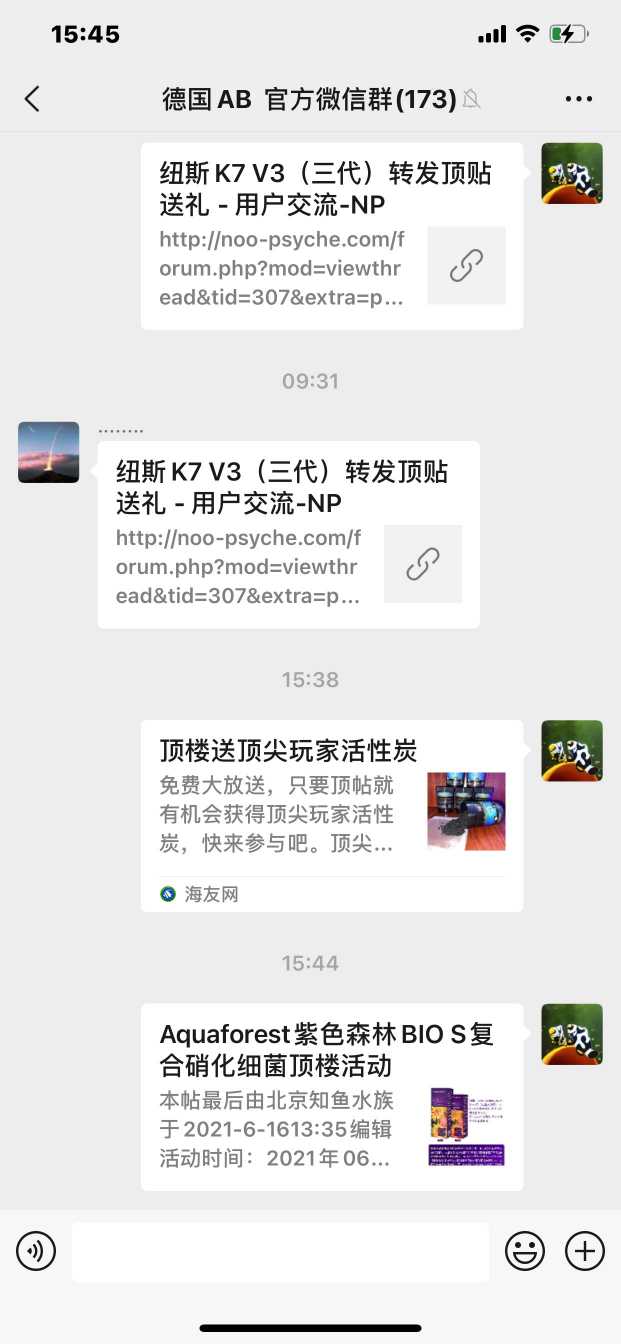Open your avatar beside the Aquaforest message

coord(572,1034)
